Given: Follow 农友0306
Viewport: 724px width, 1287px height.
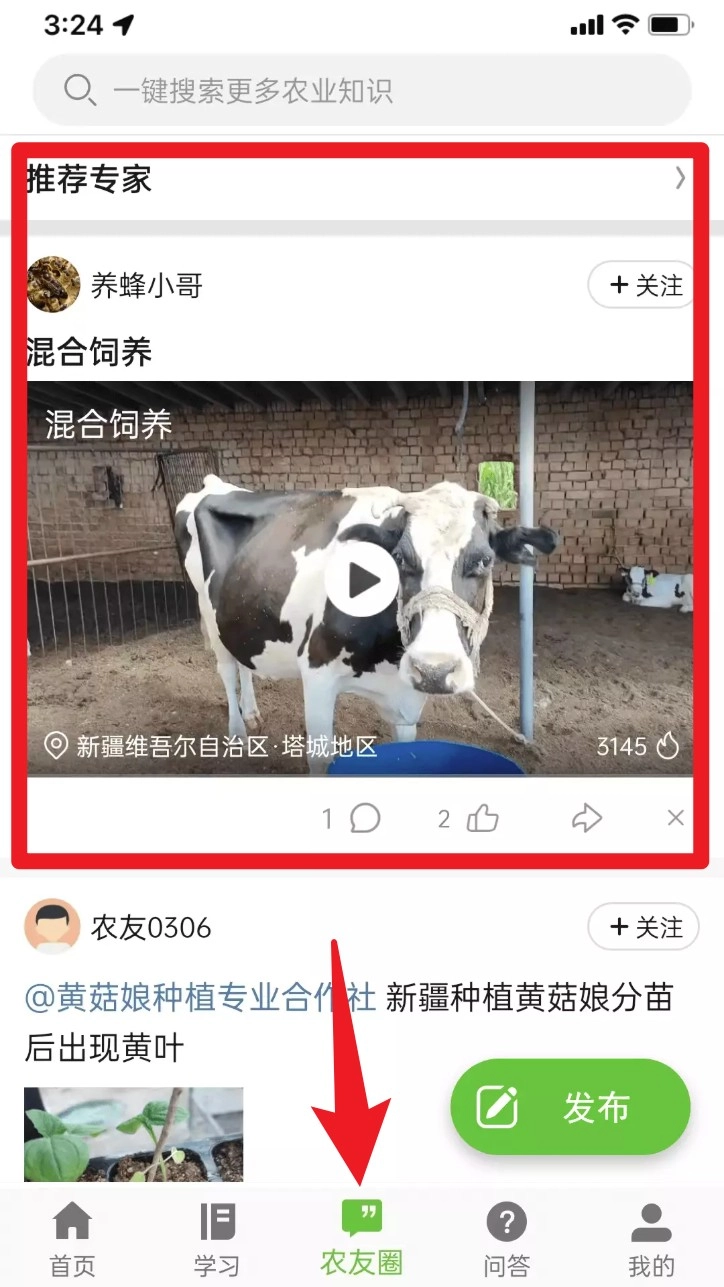Looking at the screenshot, I should [642, 927].
